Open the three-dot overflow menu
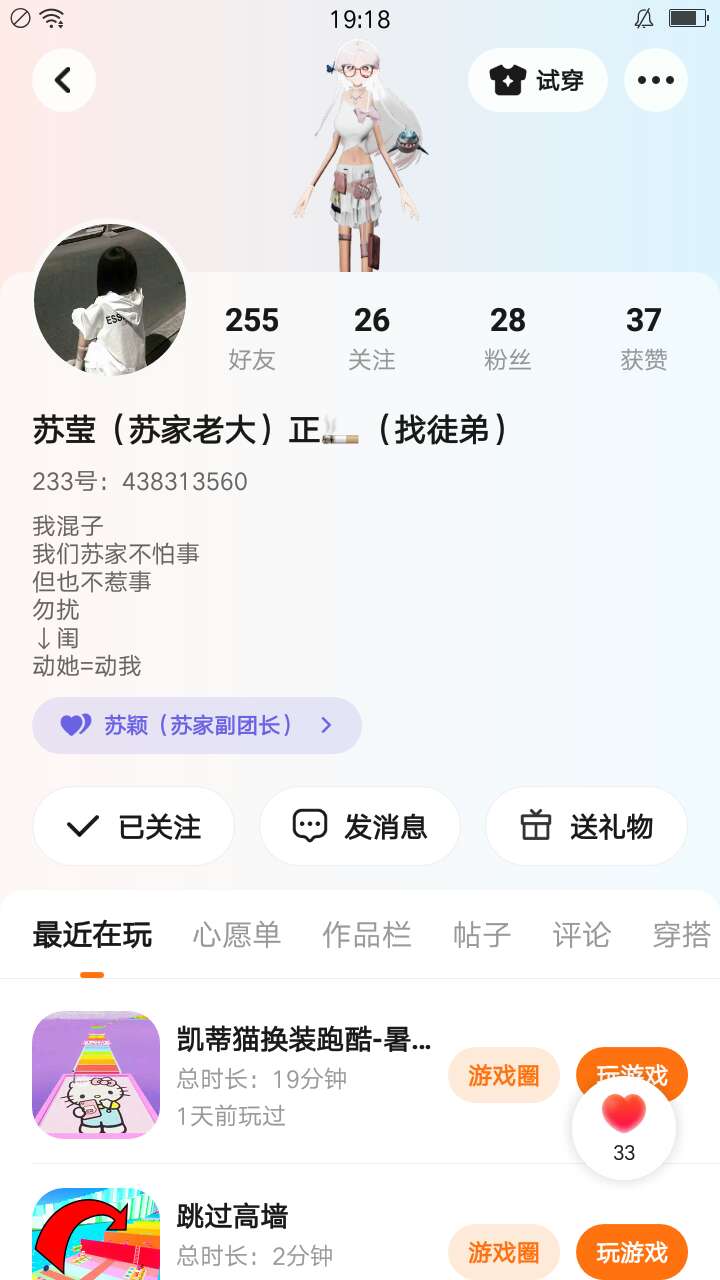This screenshot has height=1280, width=720. (655, 80)
